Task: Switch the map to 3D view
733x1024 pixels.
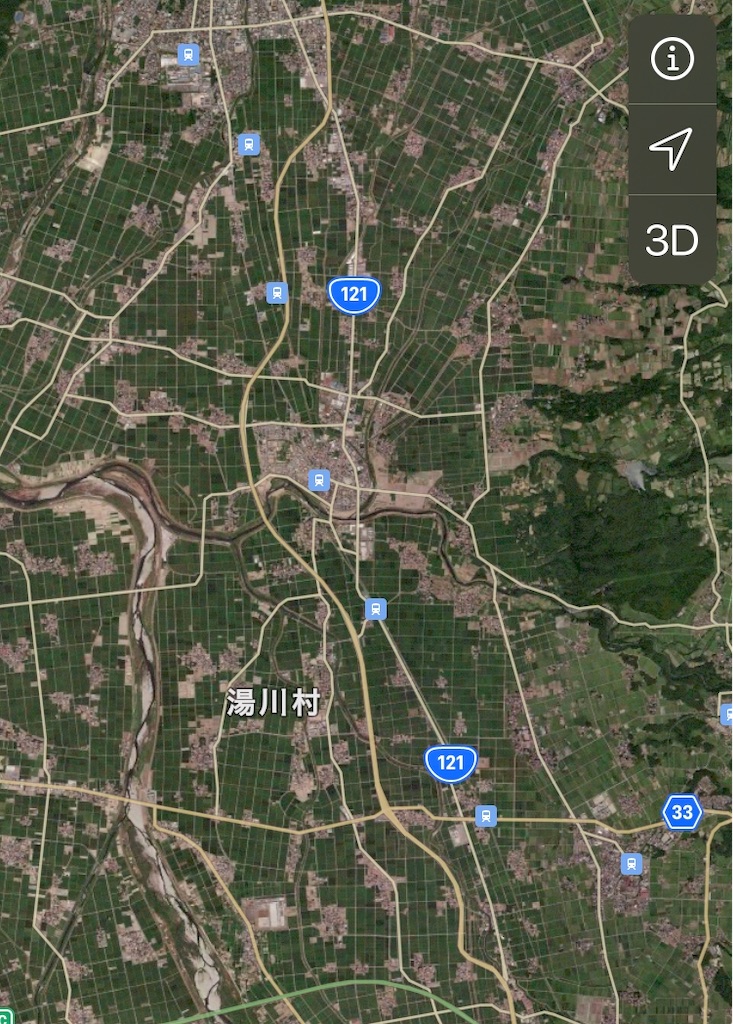Action: click(671, 240)
